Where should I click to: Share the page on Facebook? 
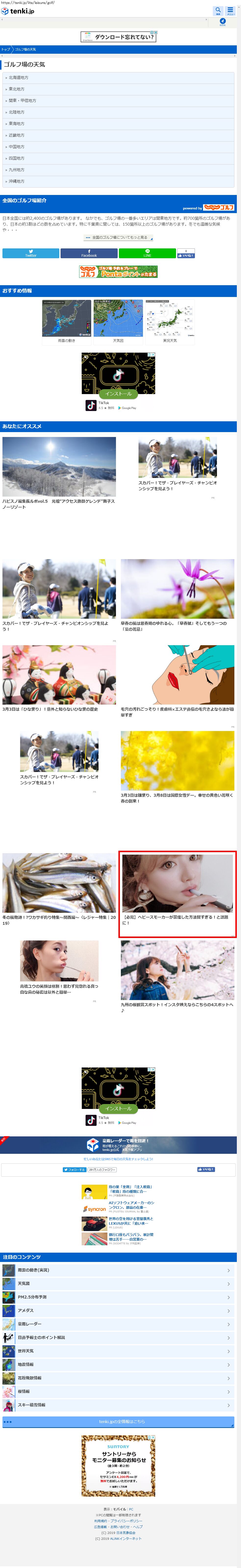[89, 254]
